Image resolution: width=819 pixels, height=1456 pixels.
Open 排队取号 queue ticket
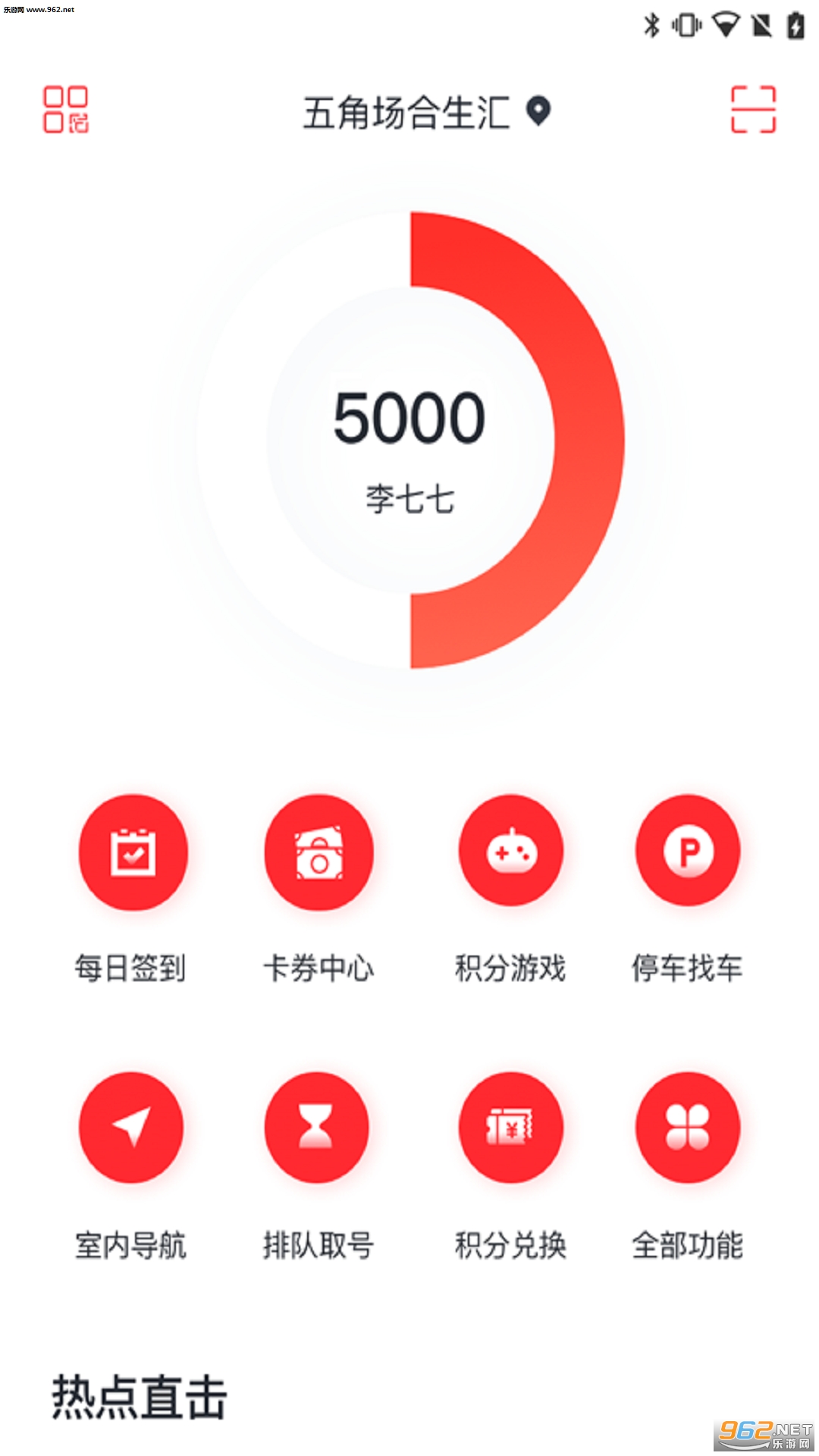317,1128
